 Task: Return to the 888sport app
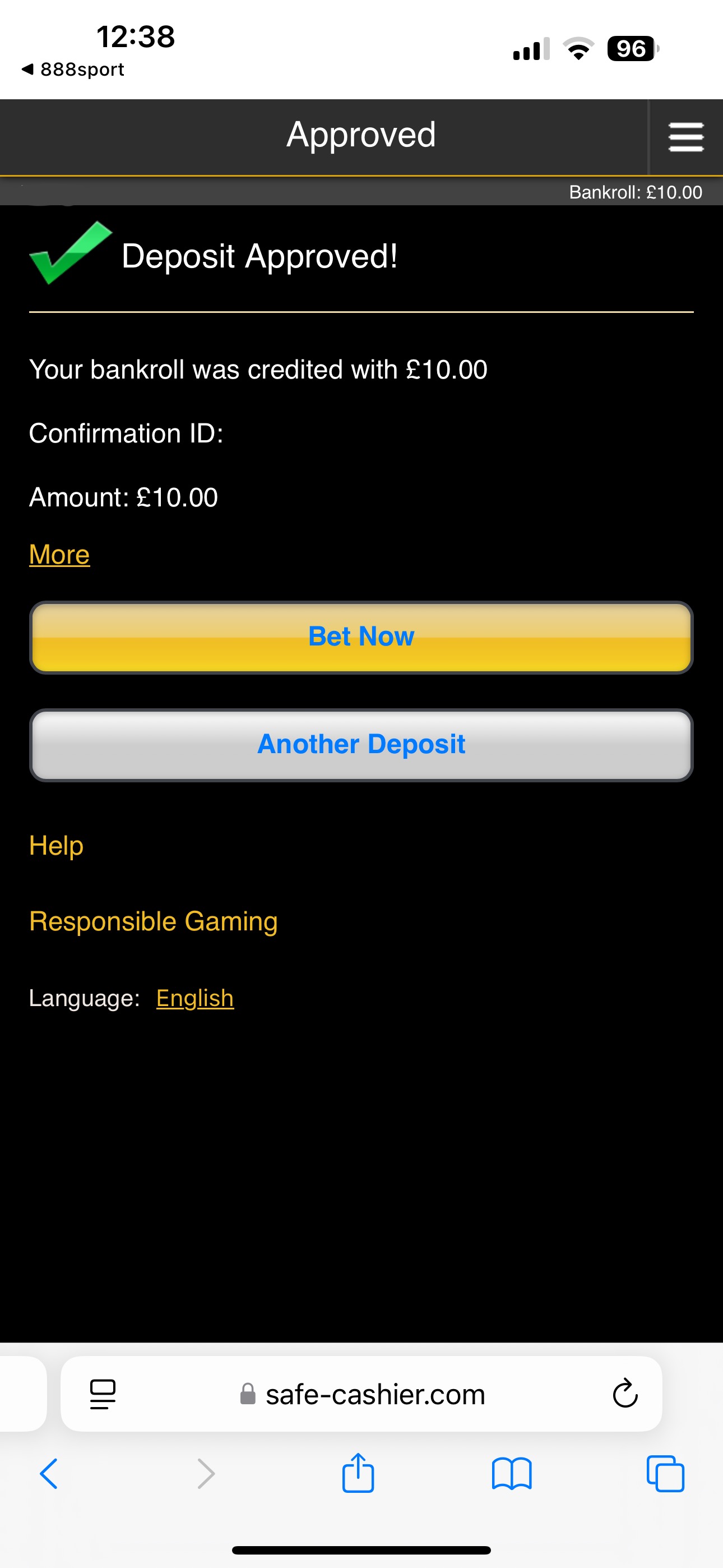(x=73, y=70)
